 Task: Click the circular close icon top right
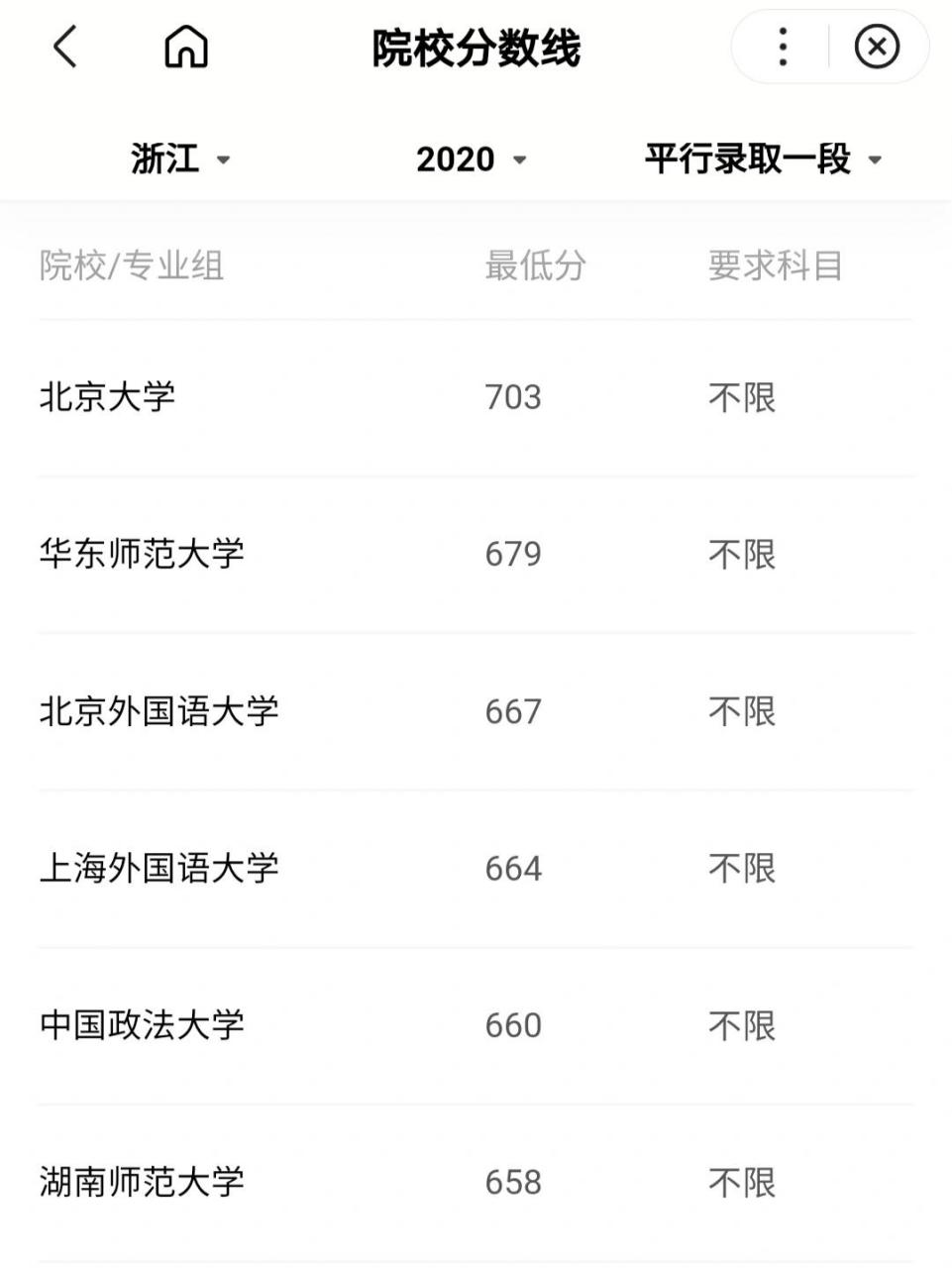click(x=877, y=46)
